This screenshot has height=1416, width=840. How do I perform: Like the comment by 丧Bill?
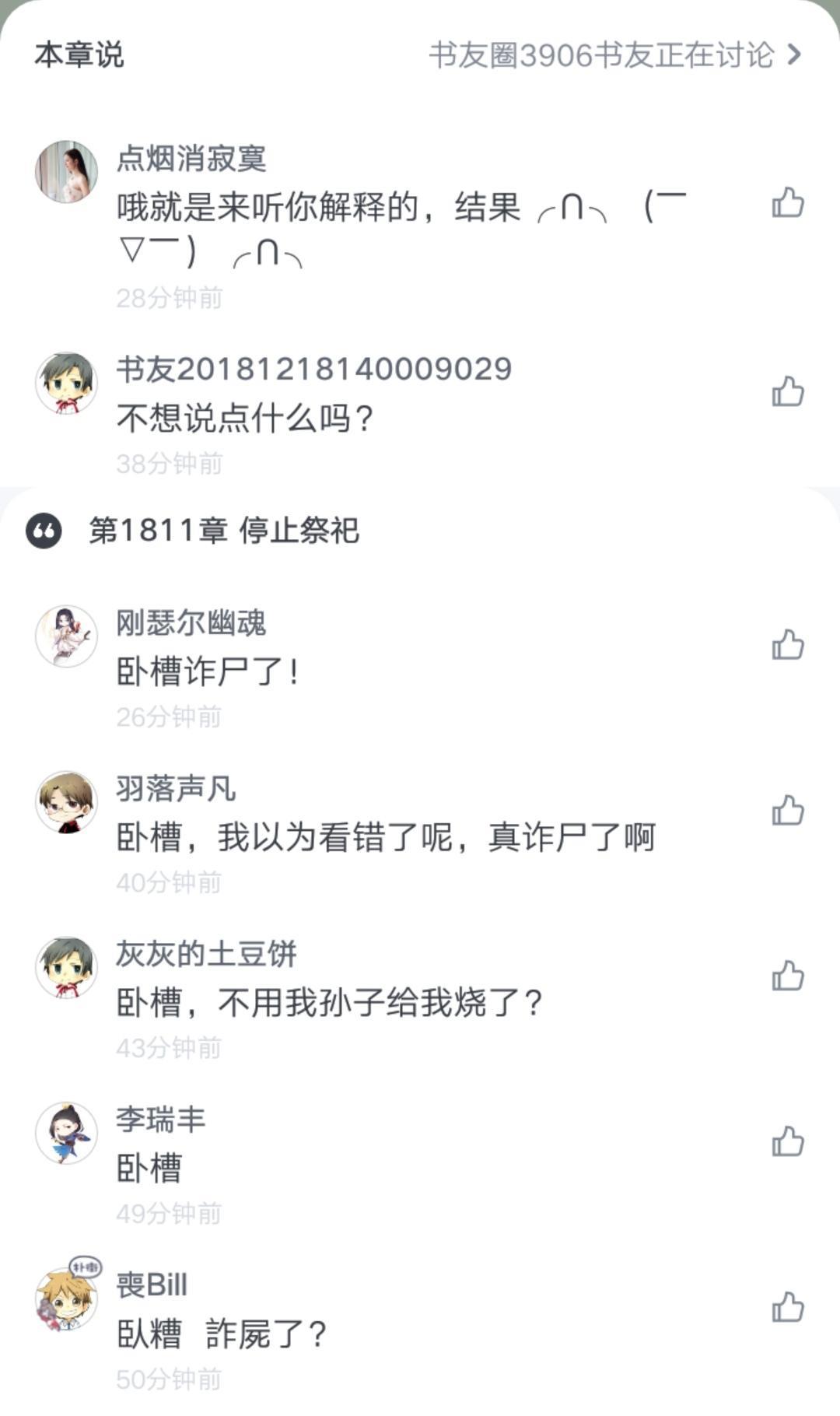click(x=787, y=1308)
